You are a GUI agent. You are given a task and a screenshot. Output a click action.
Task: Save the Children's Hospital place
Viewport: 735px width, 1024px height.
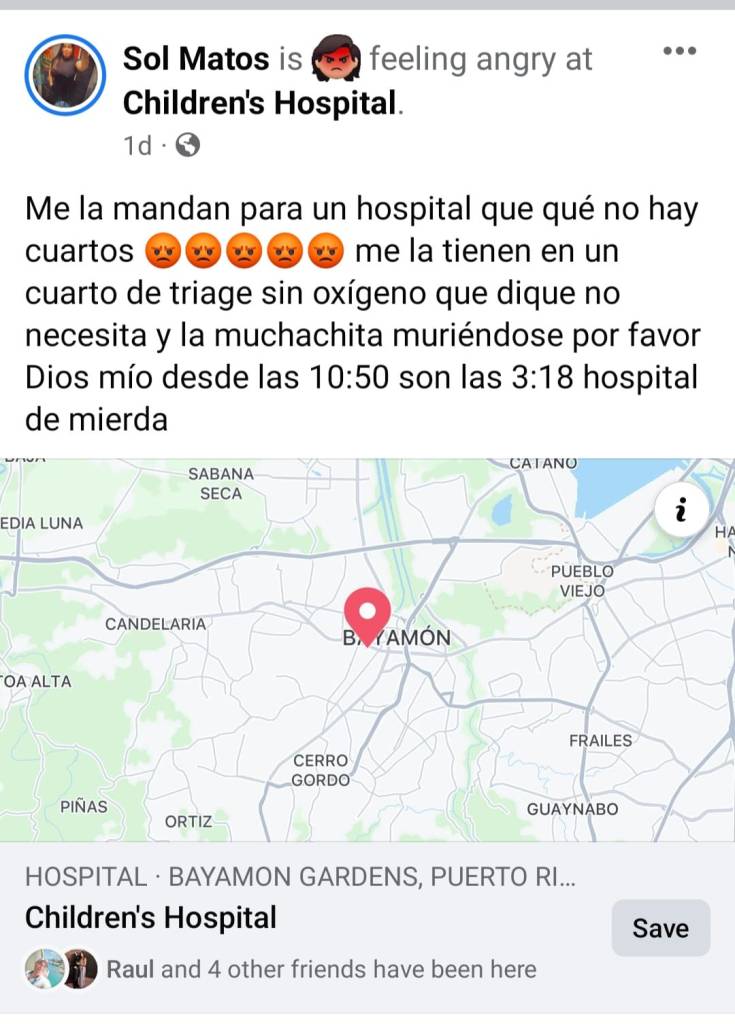[660, 928]
